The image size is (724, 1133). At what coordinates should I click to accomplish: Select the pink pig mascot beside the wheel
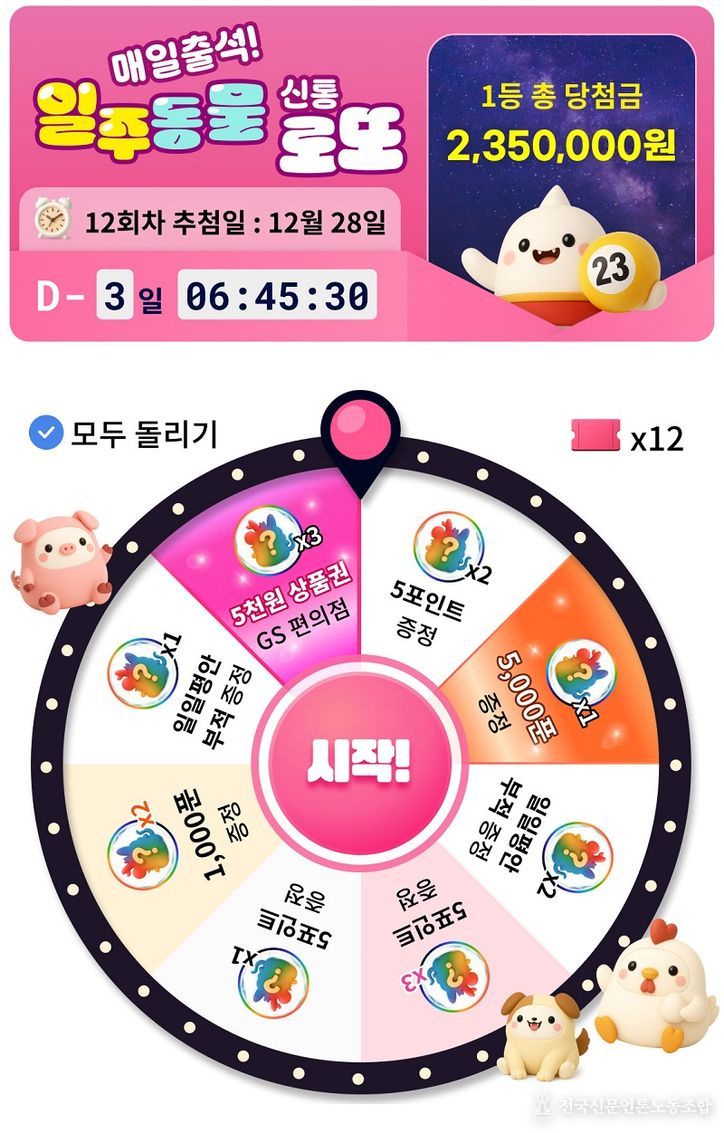point(58,560)
